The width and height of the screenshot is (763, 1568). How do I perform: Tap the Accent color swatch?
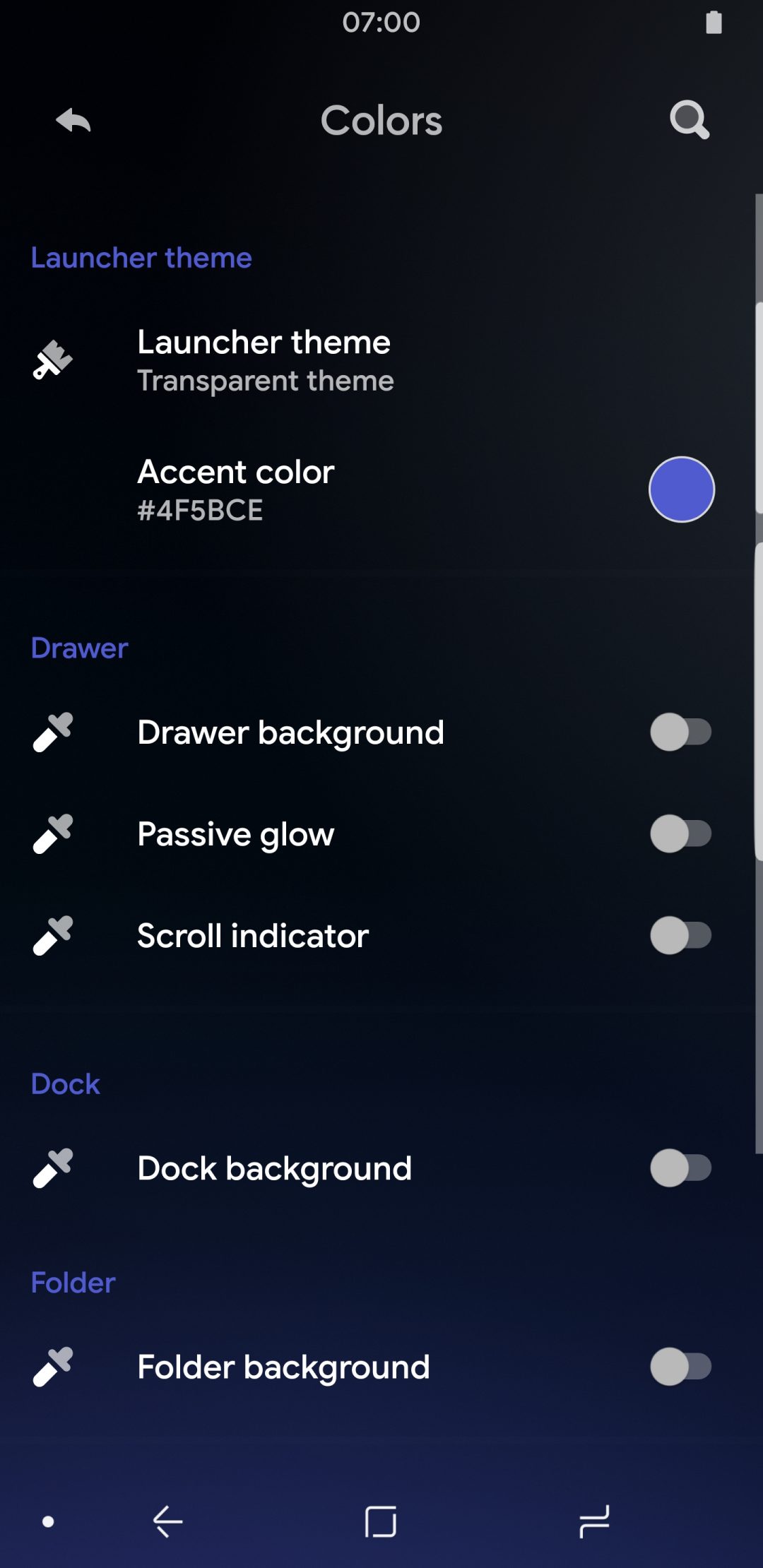[682, 489]
